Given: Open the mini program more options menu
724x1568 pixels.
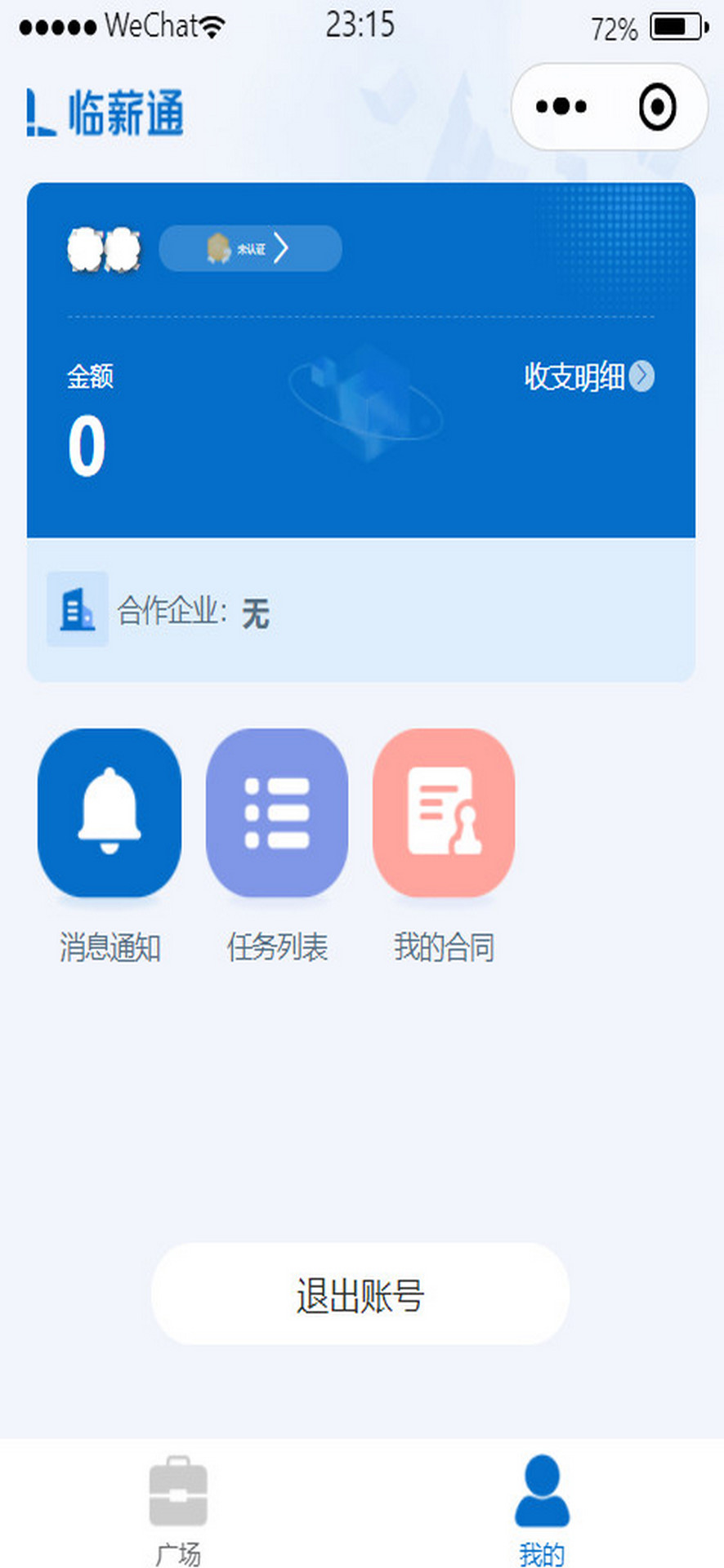Looking at the screenshot, I should 561,106.
